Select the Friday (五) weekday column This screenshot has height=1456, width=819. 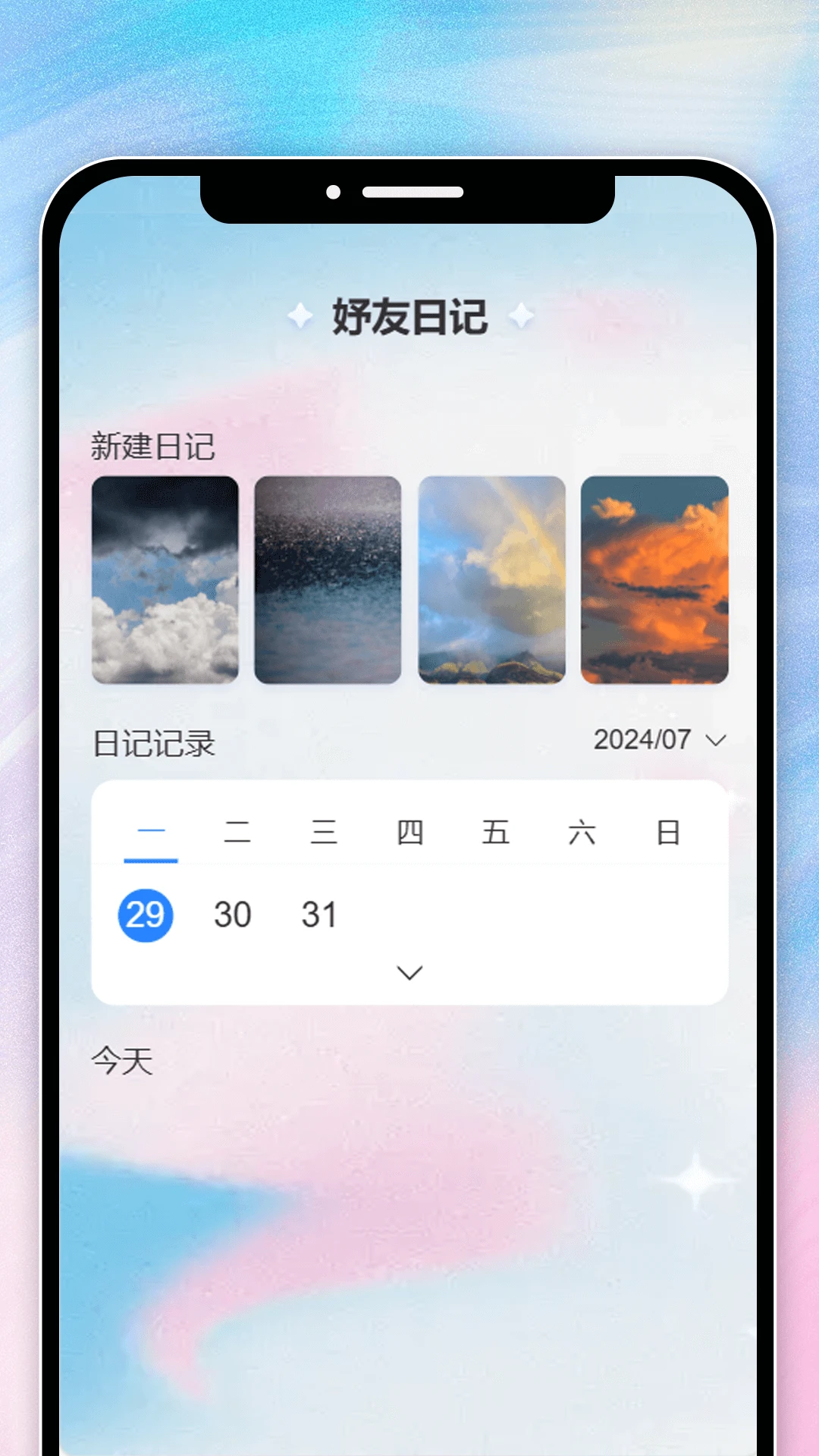(x=497, y=832)
